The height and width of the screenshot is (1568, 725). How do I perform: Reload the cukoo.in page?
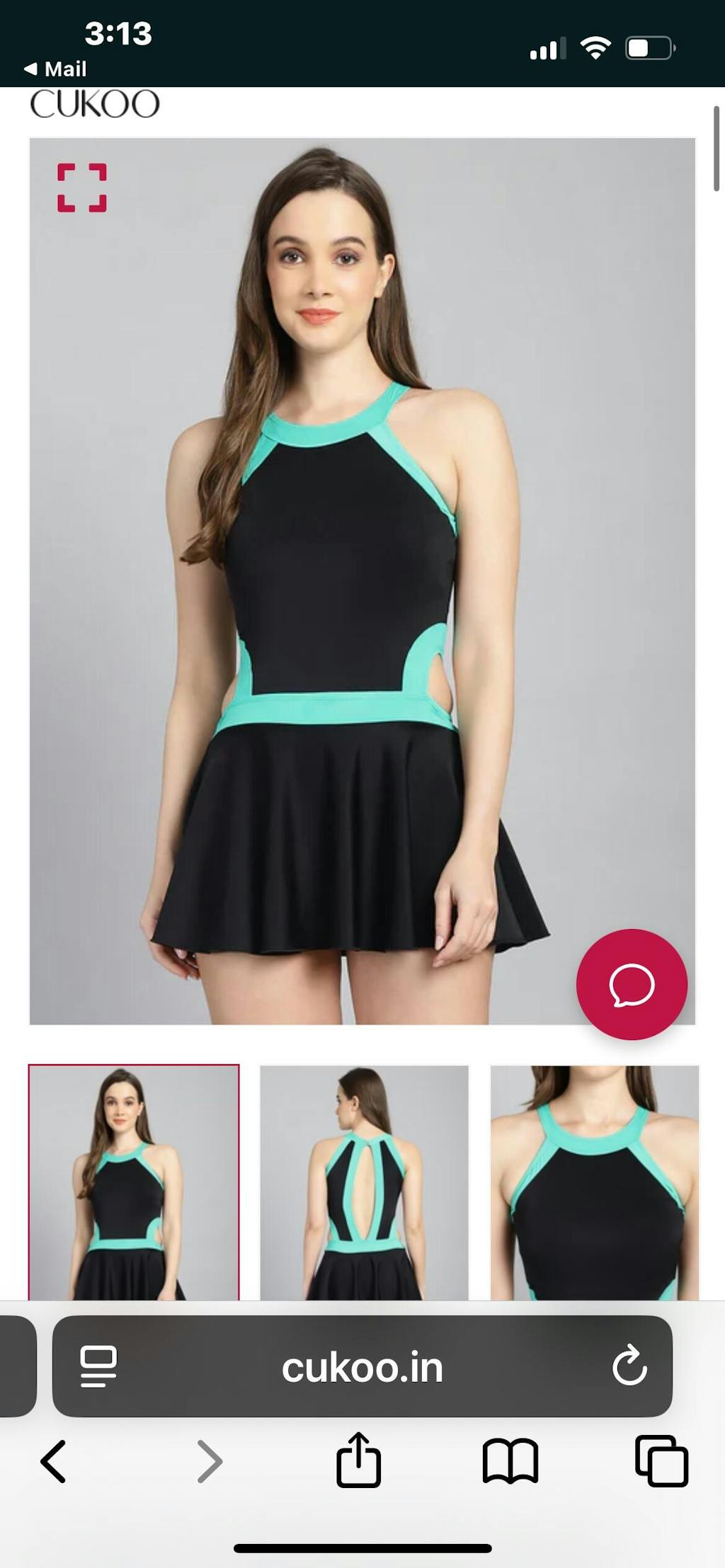tap(629, 1366)
